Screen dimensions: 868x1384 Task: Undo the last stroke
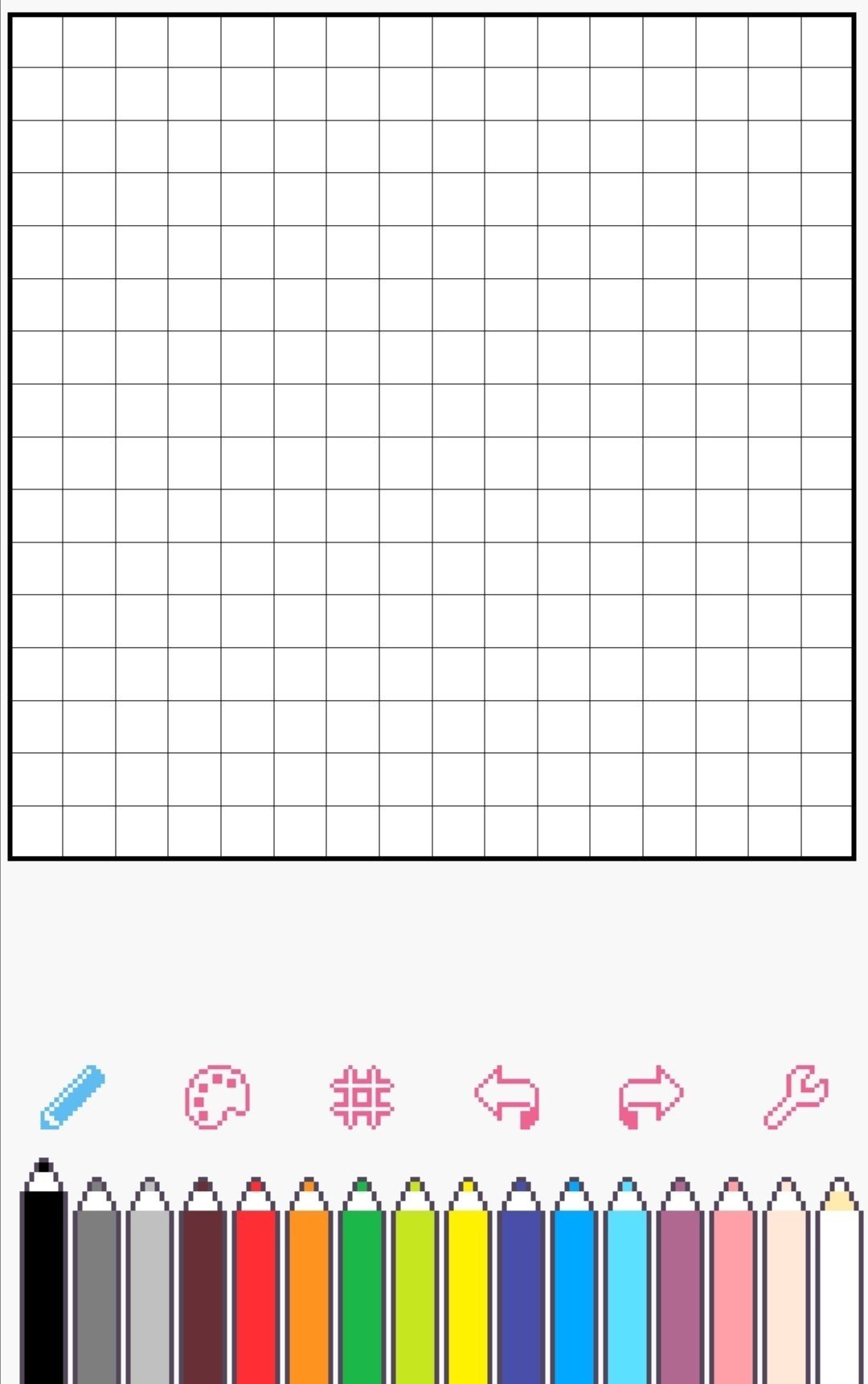pos(507,1096)
